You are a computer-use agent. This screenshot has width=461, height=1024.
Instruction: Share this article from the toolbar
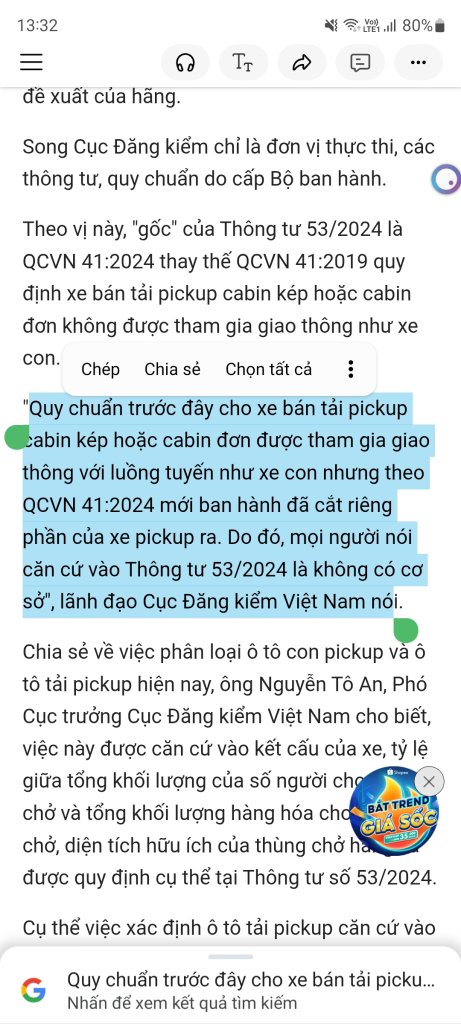pos(302,63)
